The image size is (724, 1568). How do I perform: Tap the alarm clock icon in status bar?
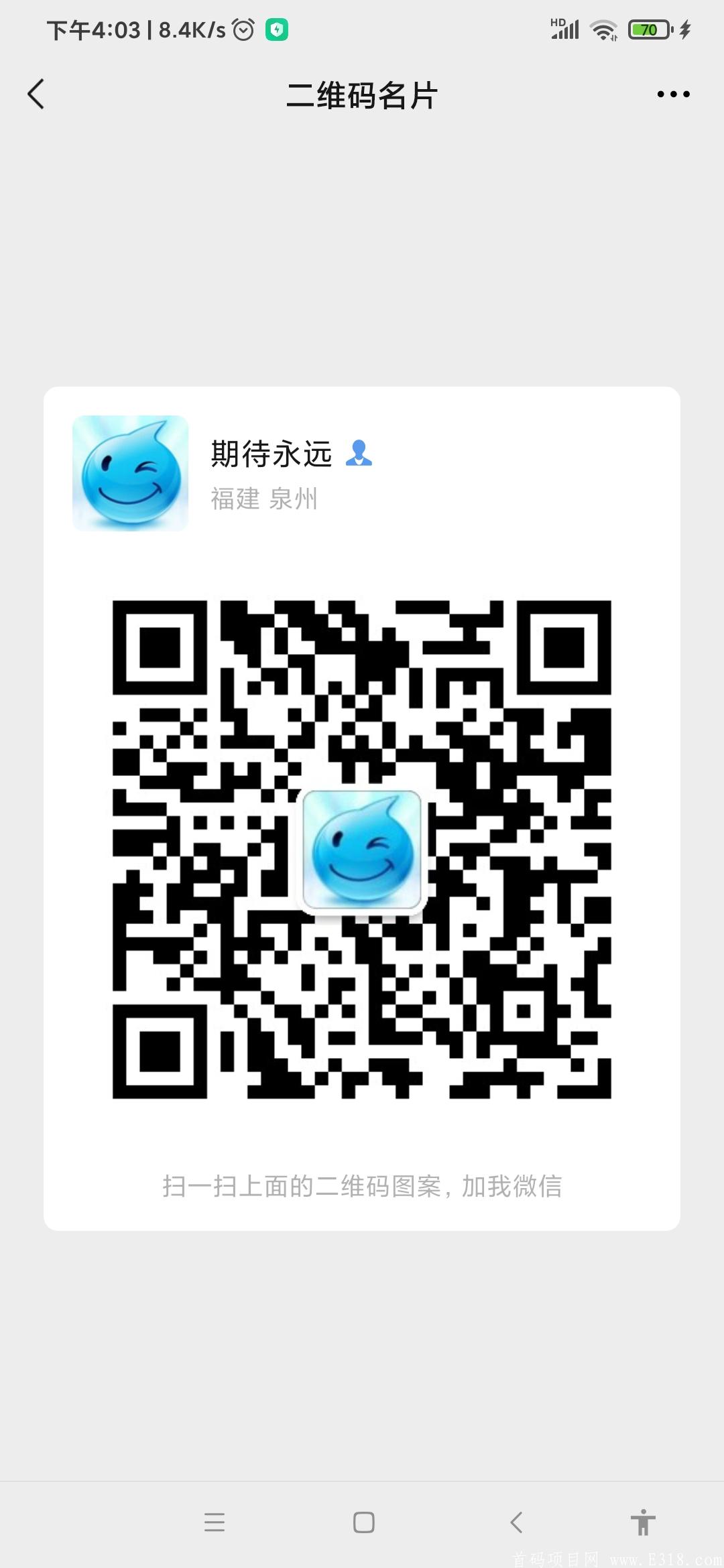pyautogui.click(x=243, y=28)
